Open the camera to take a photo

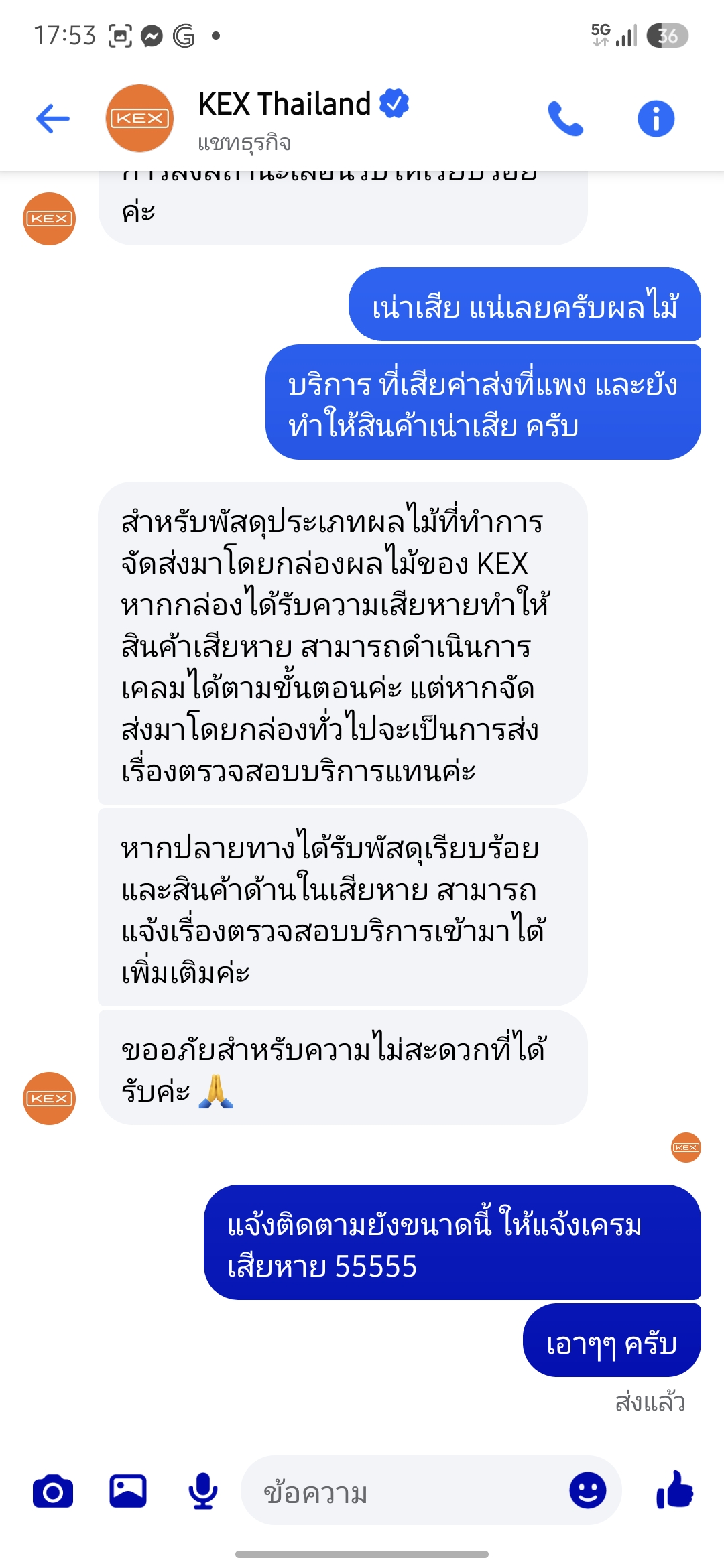coord(53,1492)
